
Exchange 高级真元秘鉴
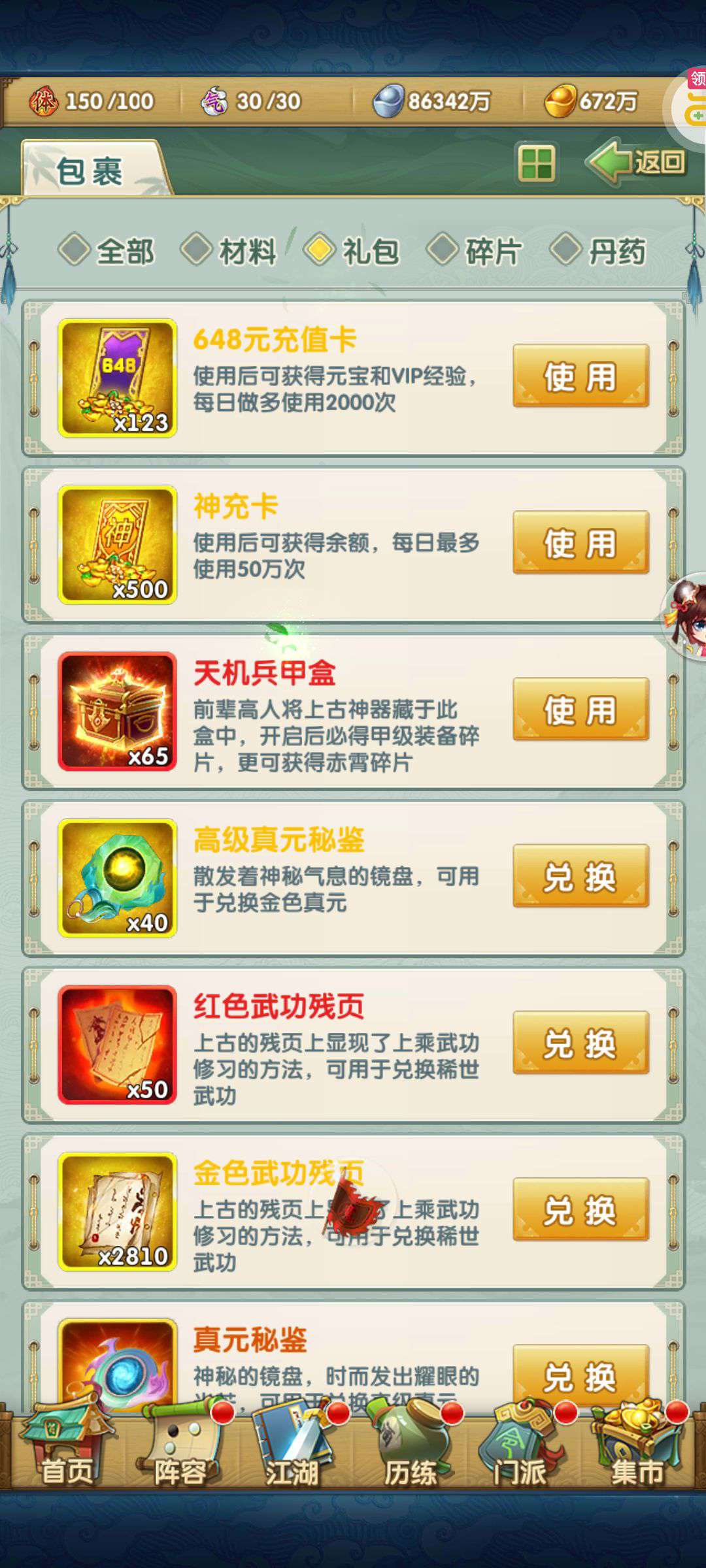click(x=580, y=876)
